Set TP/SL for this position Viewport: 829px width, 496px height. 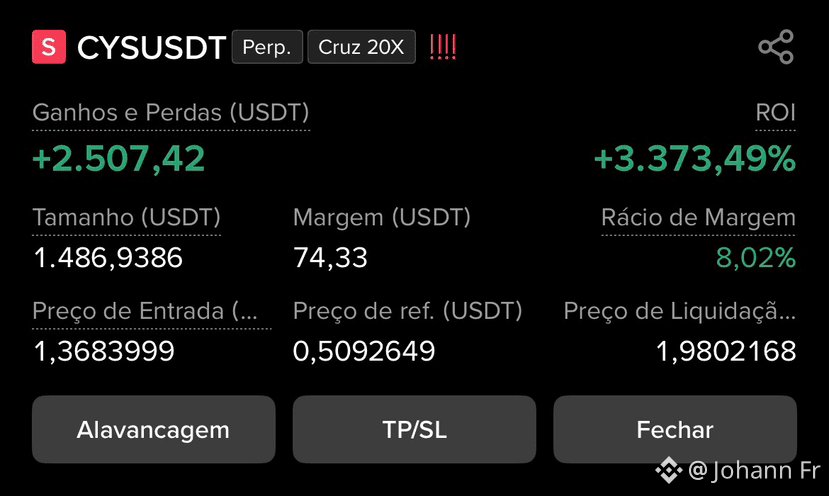(x=414, y=429)
